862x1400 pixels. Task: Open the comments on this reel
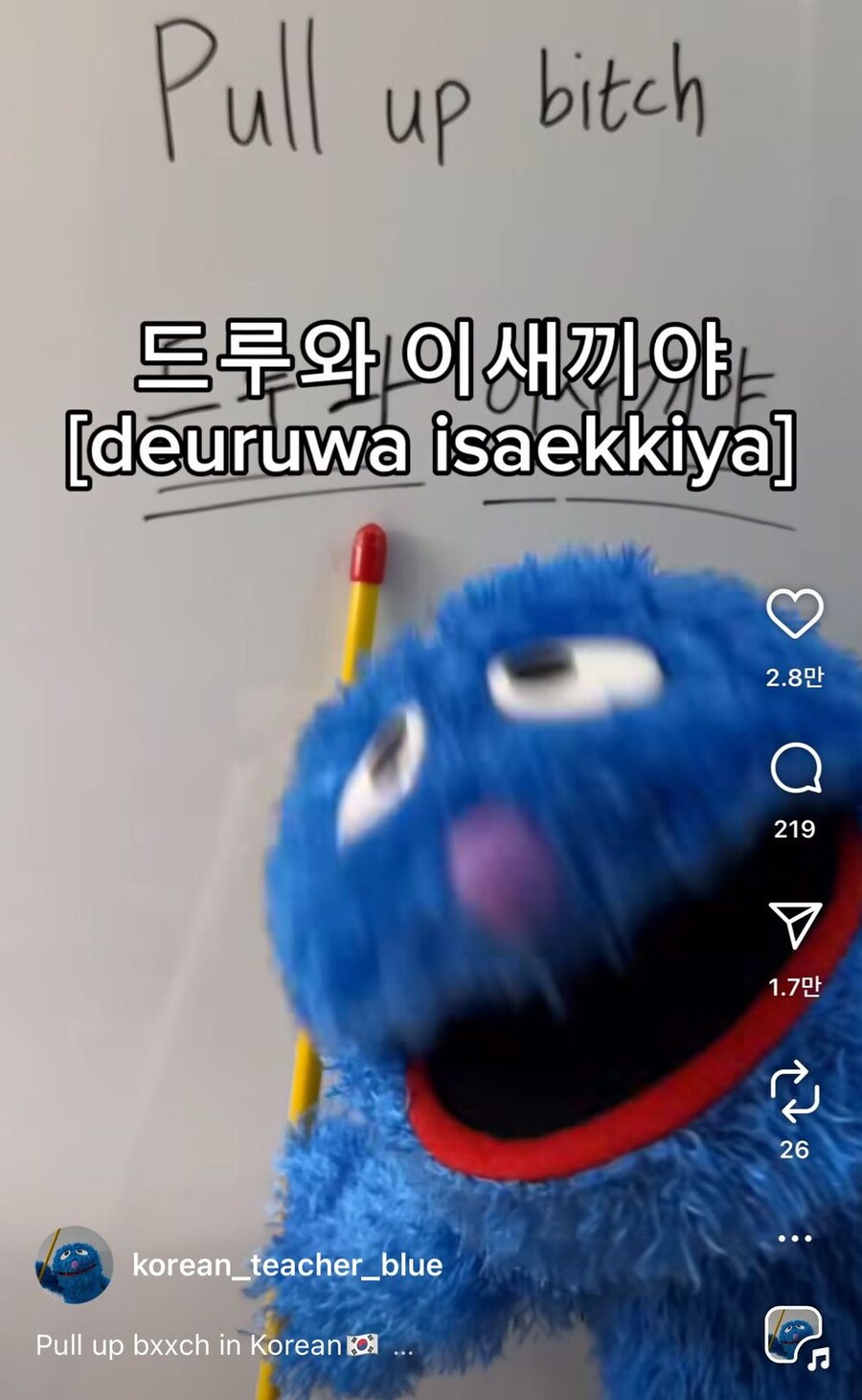pos(795,769)
